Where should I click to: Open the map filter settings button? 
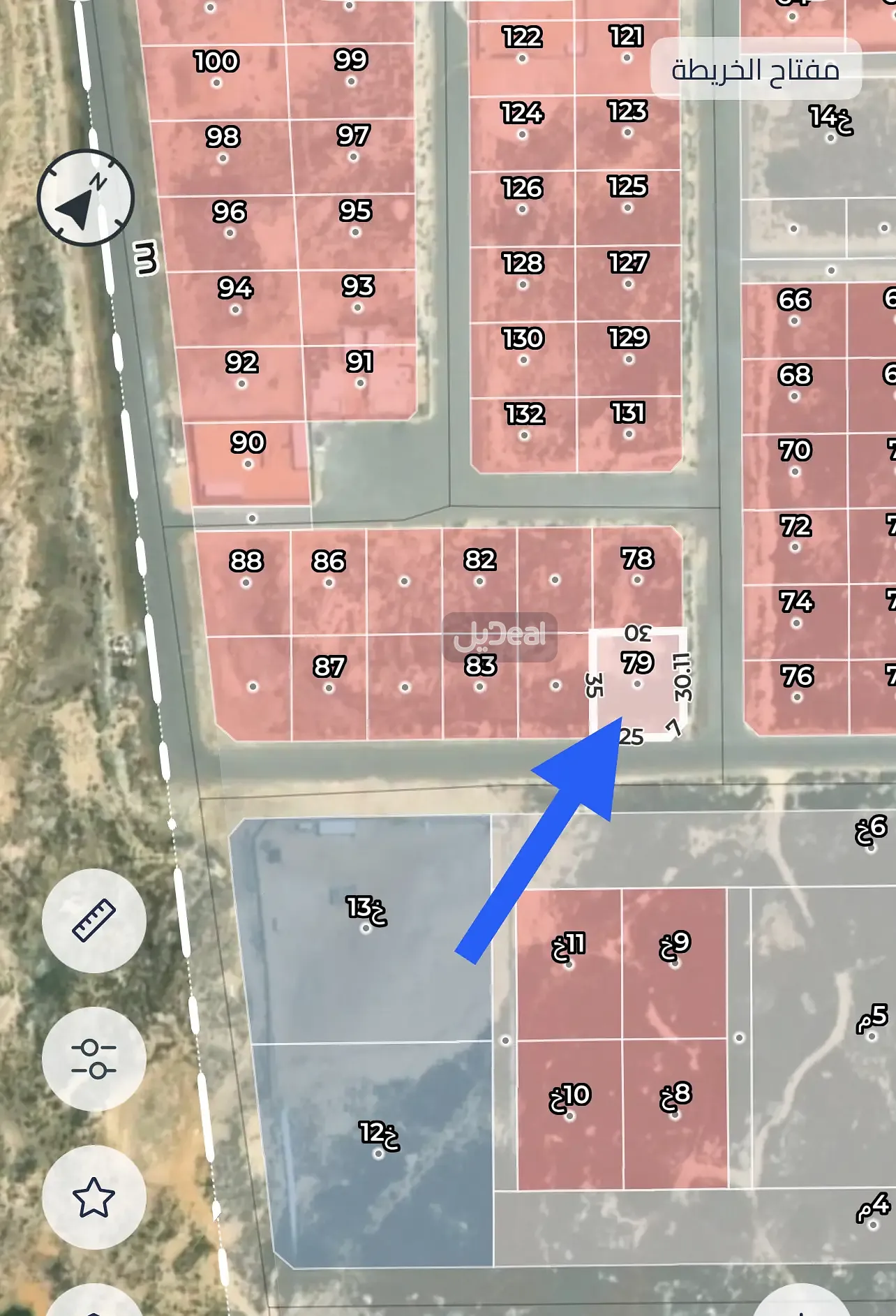click(x=94, y=1058)
